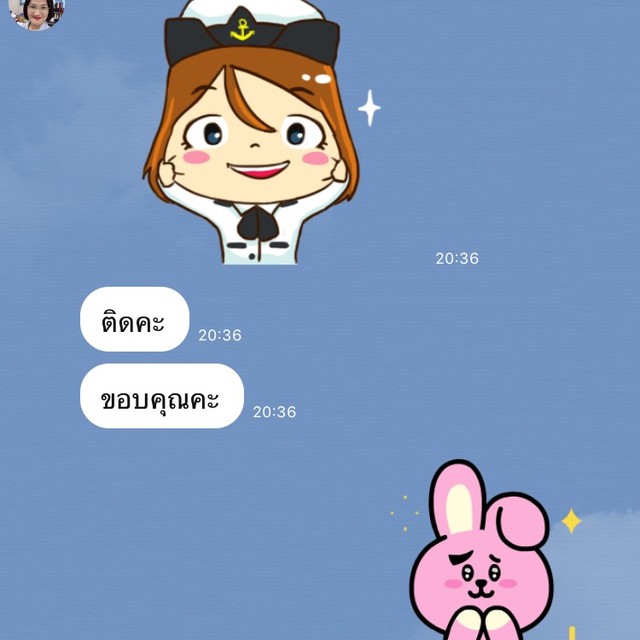Open the sender's profile picture
Image resolution: width=640 pixels, height=640 pixels.
pyautogui.click(x=37, y=12)
